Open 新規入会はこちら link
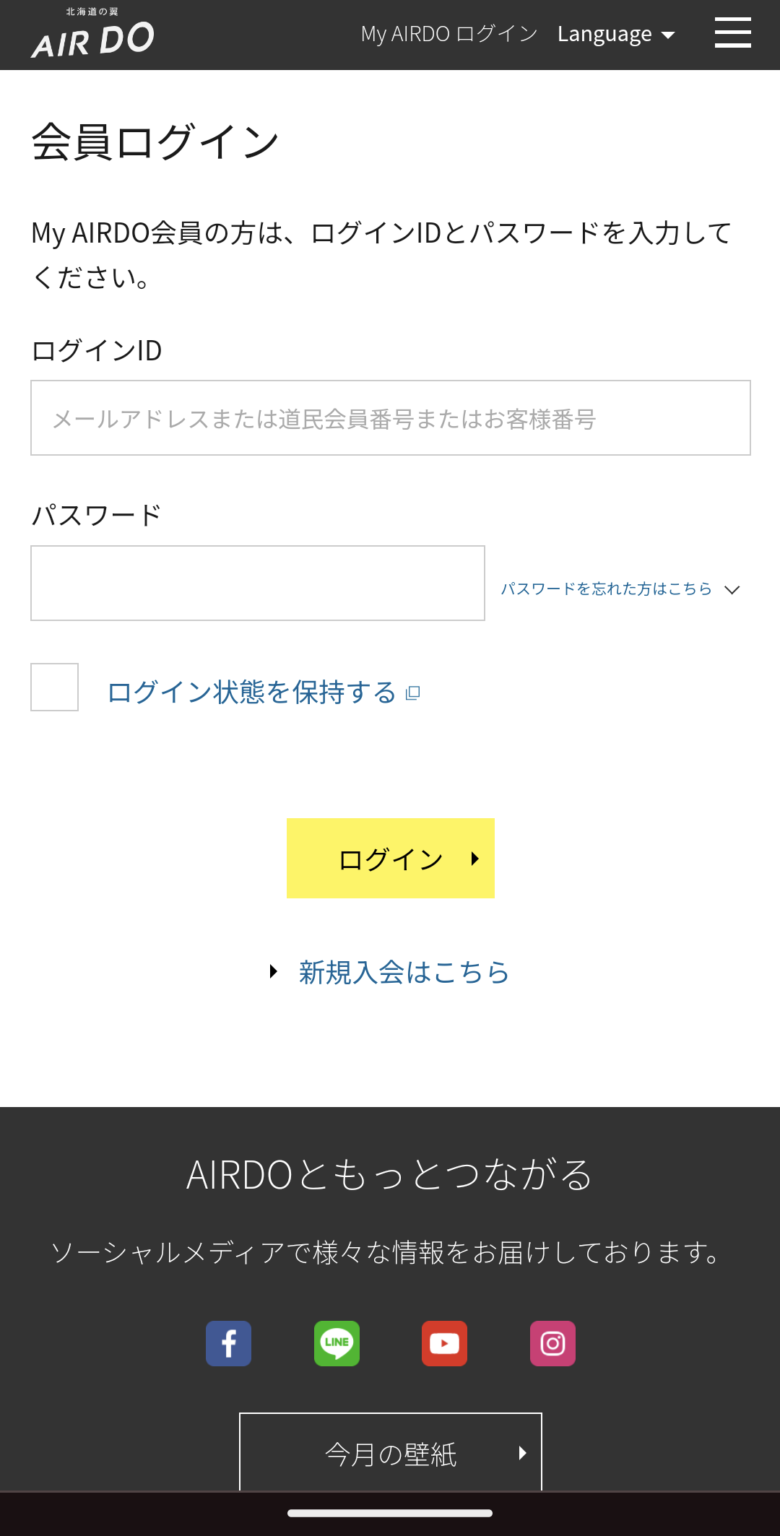Viewport: 780px width, 1536px height. [403, 972]
